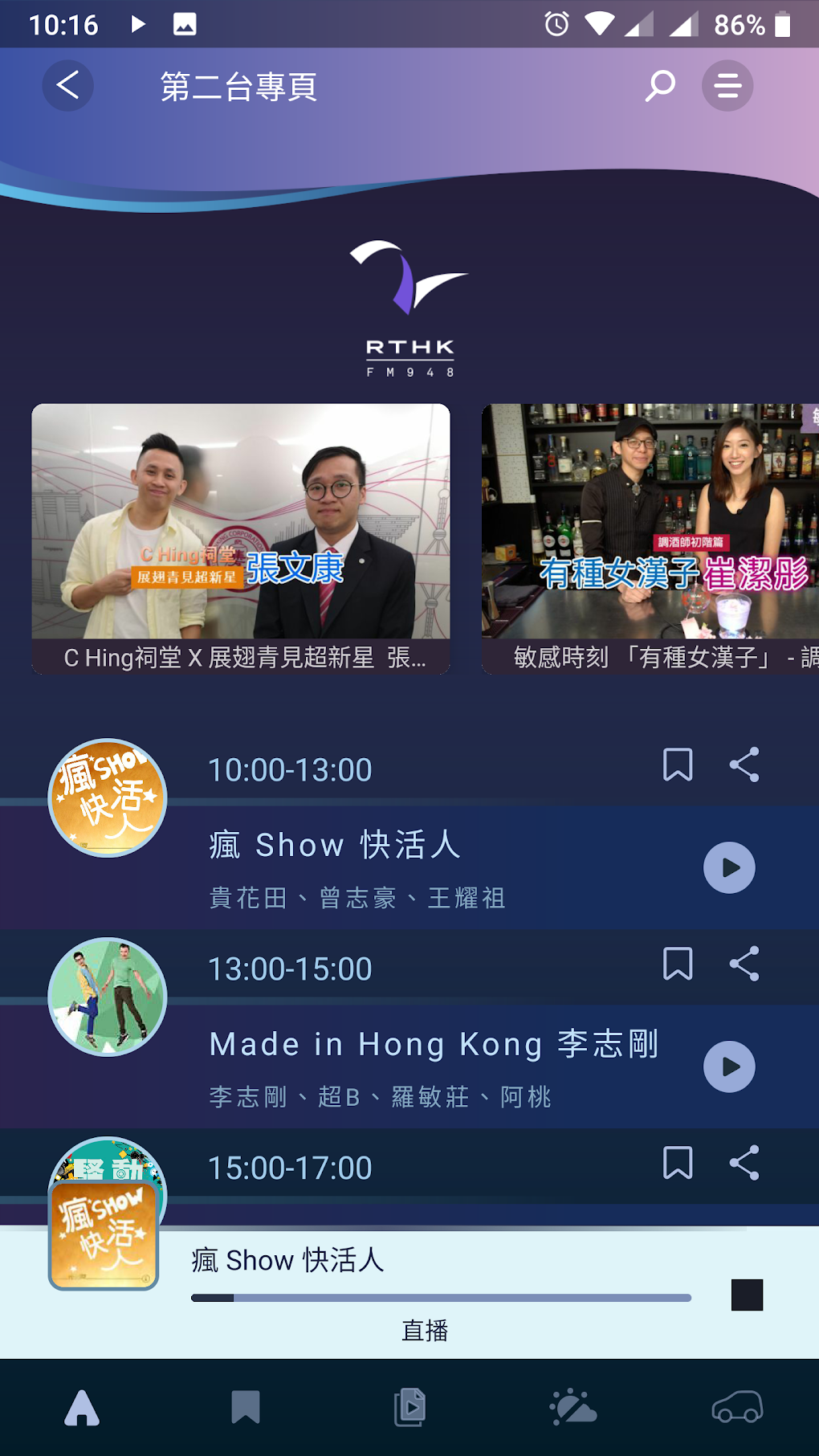Switch to the weather tab
Viewport: 819px width, 1456px height.
coord(573,1408)
